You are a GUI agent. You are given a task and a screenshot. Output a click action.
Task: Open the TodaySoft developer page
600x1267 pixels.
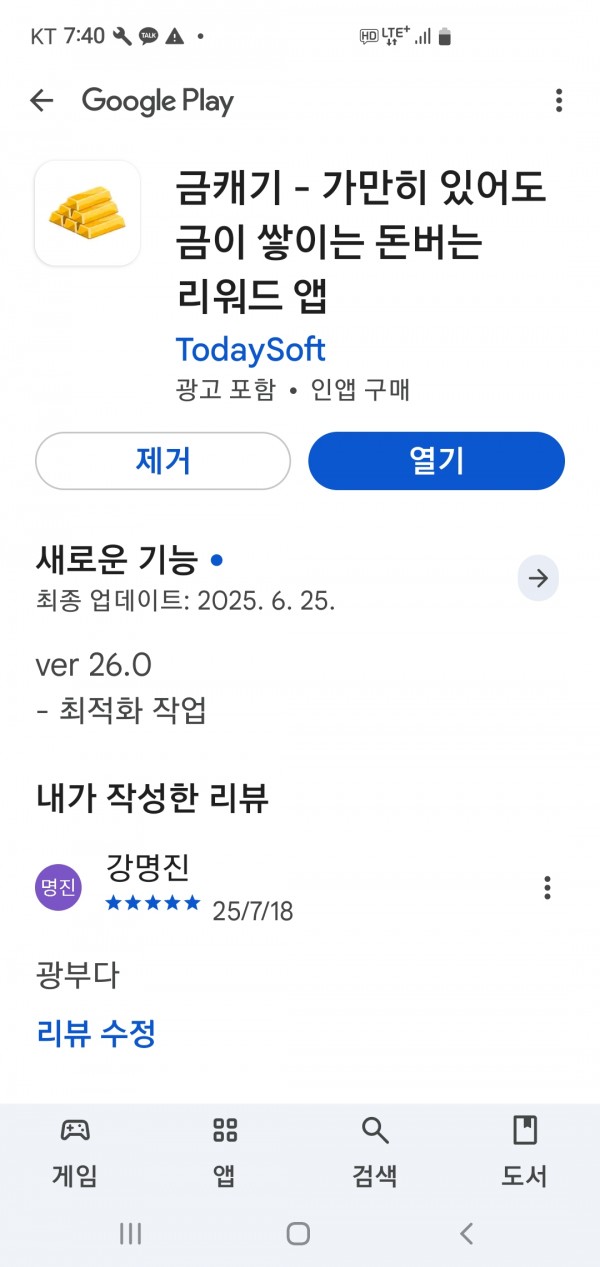tap(251, 349)
